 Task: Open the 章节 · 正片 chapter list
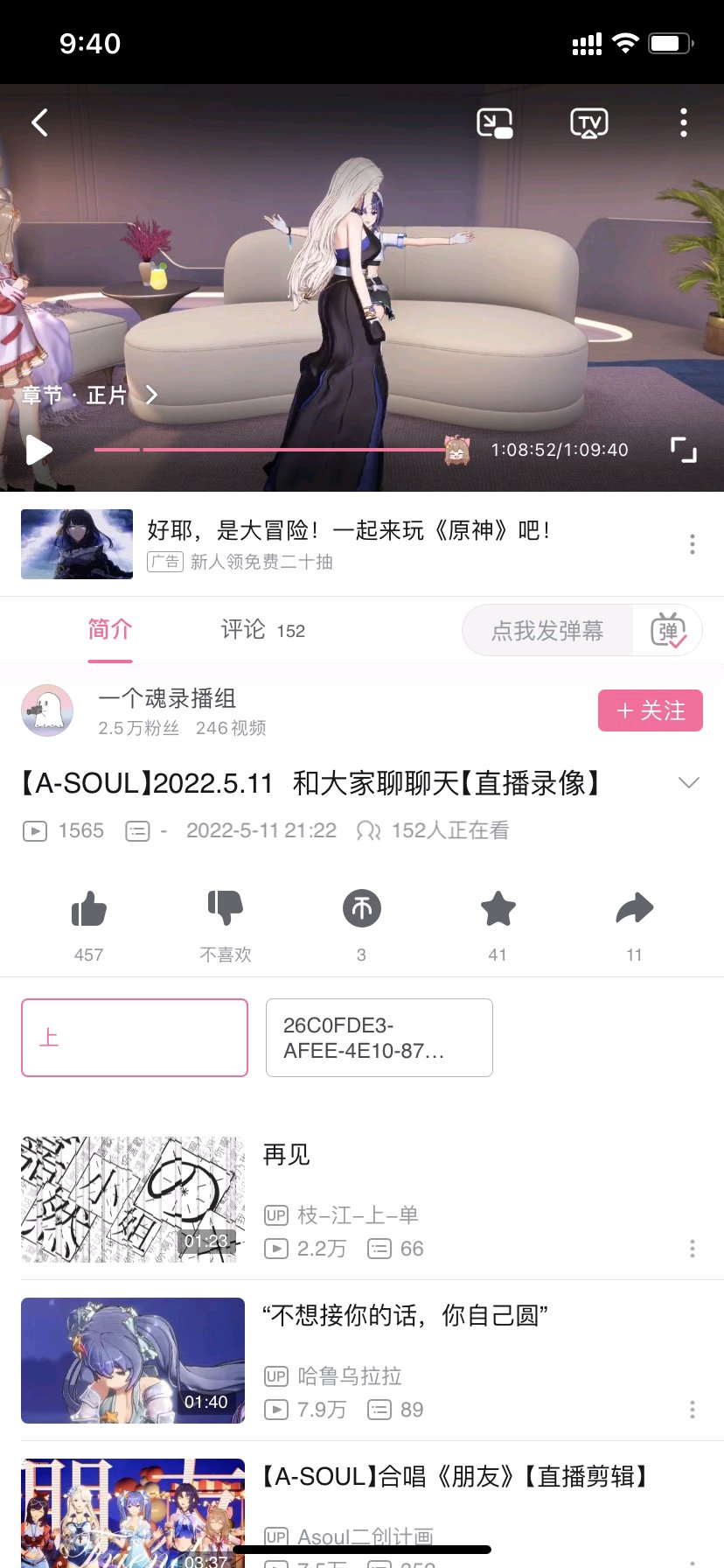90,395
